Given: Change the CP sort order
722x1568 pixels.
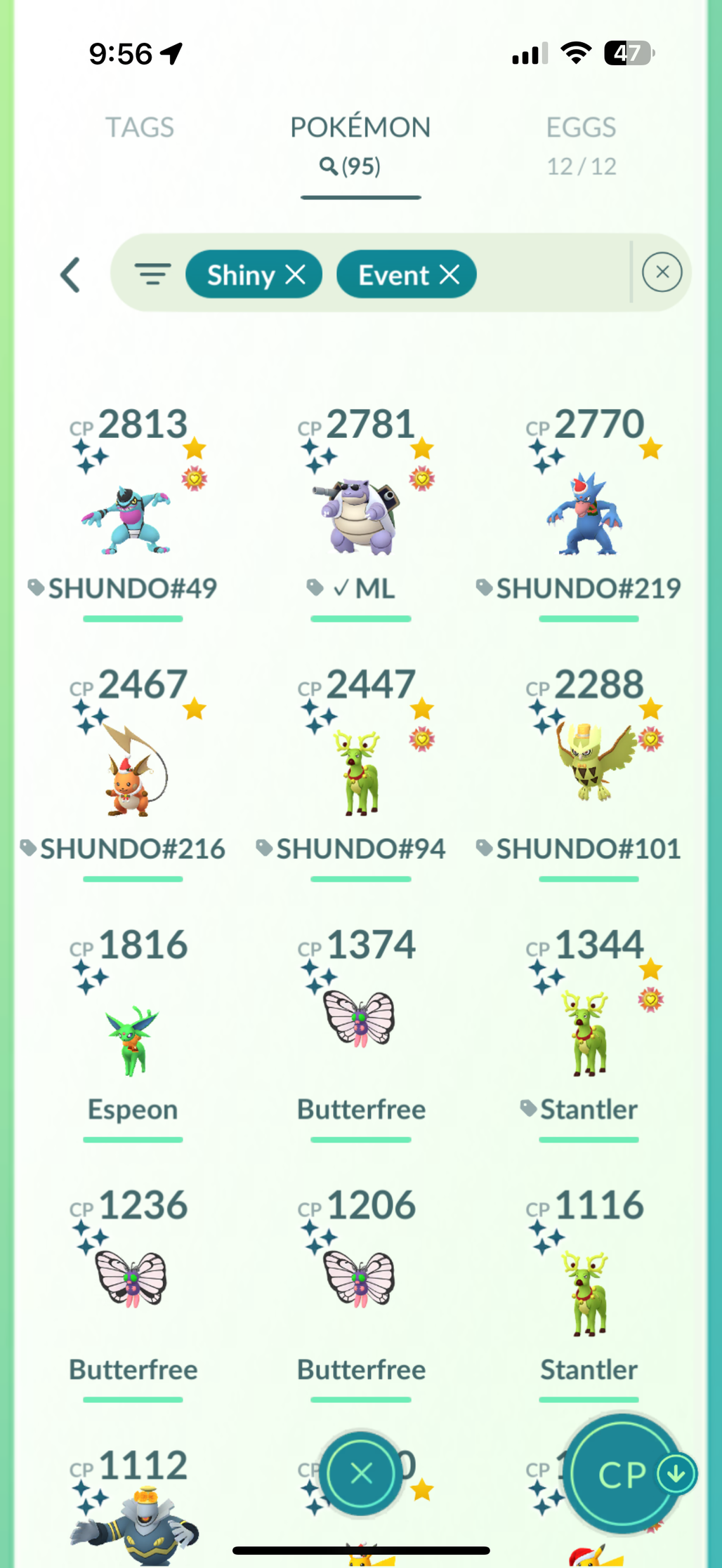Looking at the screenshot, I should (624, 1474).
